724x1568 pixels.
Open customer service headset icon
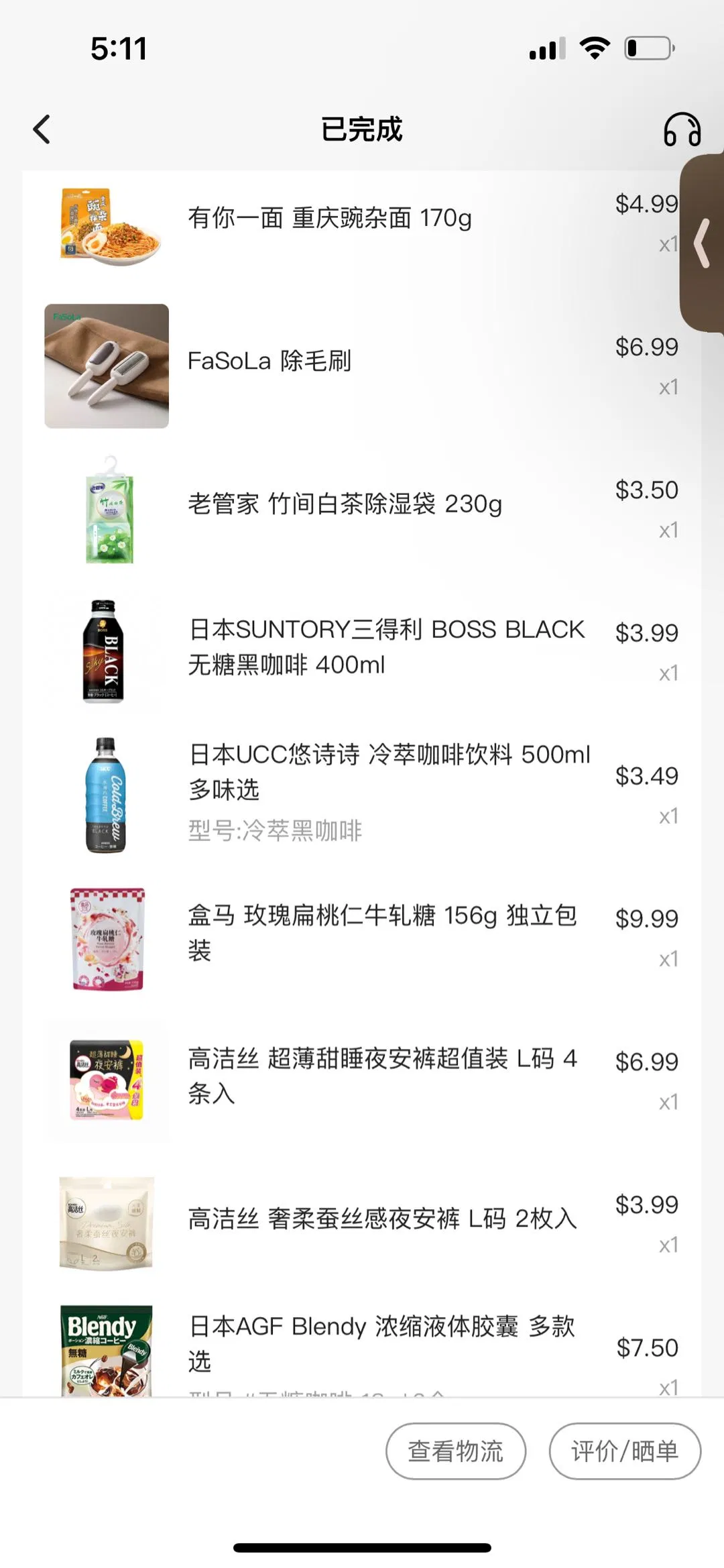[682, 129]
